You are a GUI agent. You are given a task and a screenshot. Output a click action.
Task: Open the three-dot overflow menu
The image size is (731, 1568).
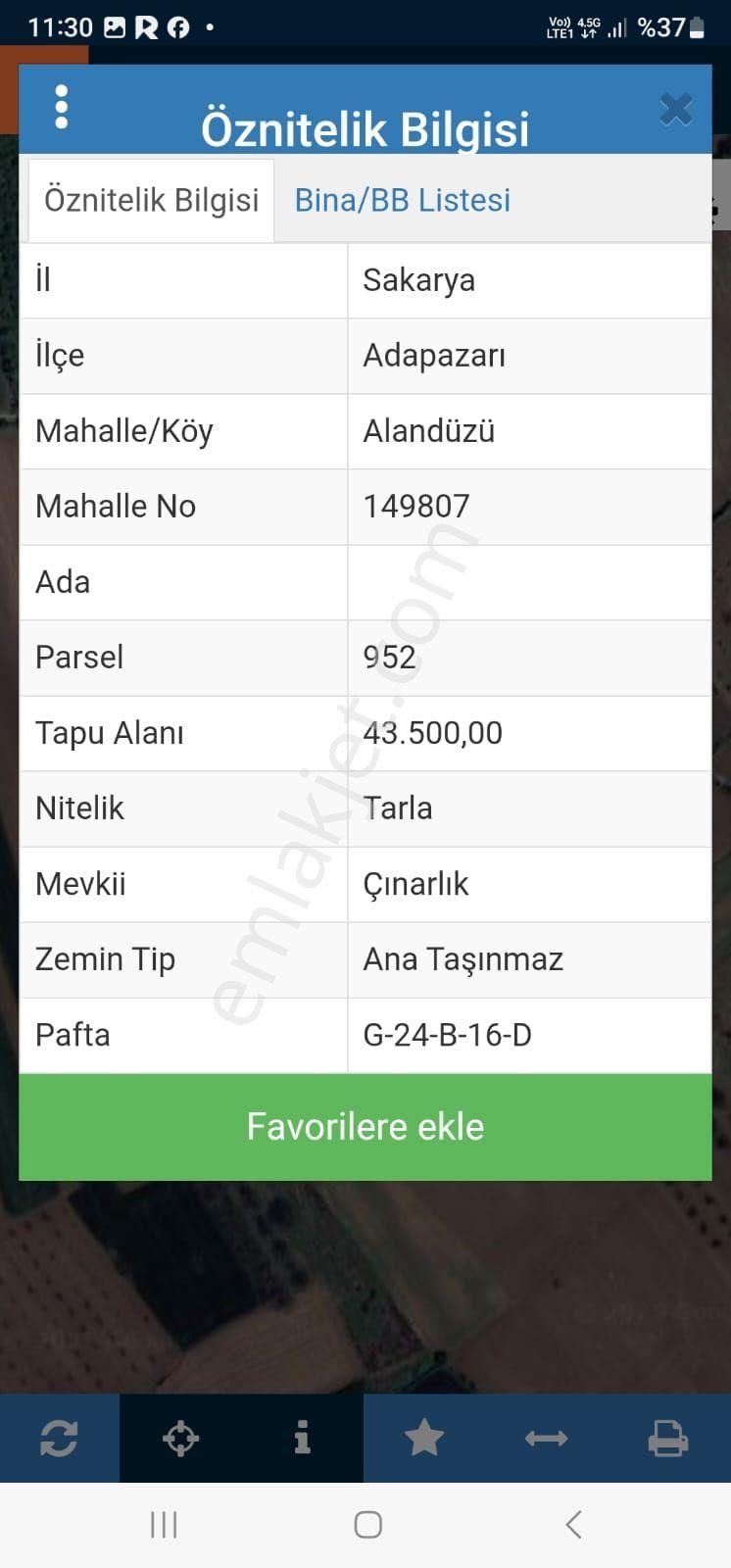point(61,108)
